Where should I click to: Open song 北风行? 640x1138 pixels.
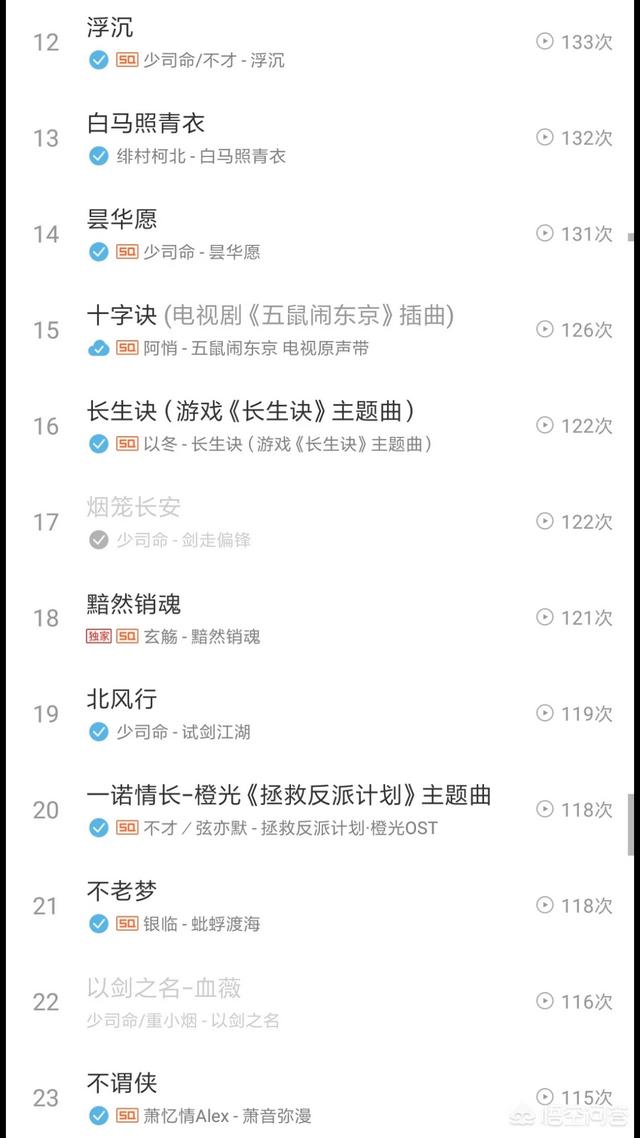point(319,713)
